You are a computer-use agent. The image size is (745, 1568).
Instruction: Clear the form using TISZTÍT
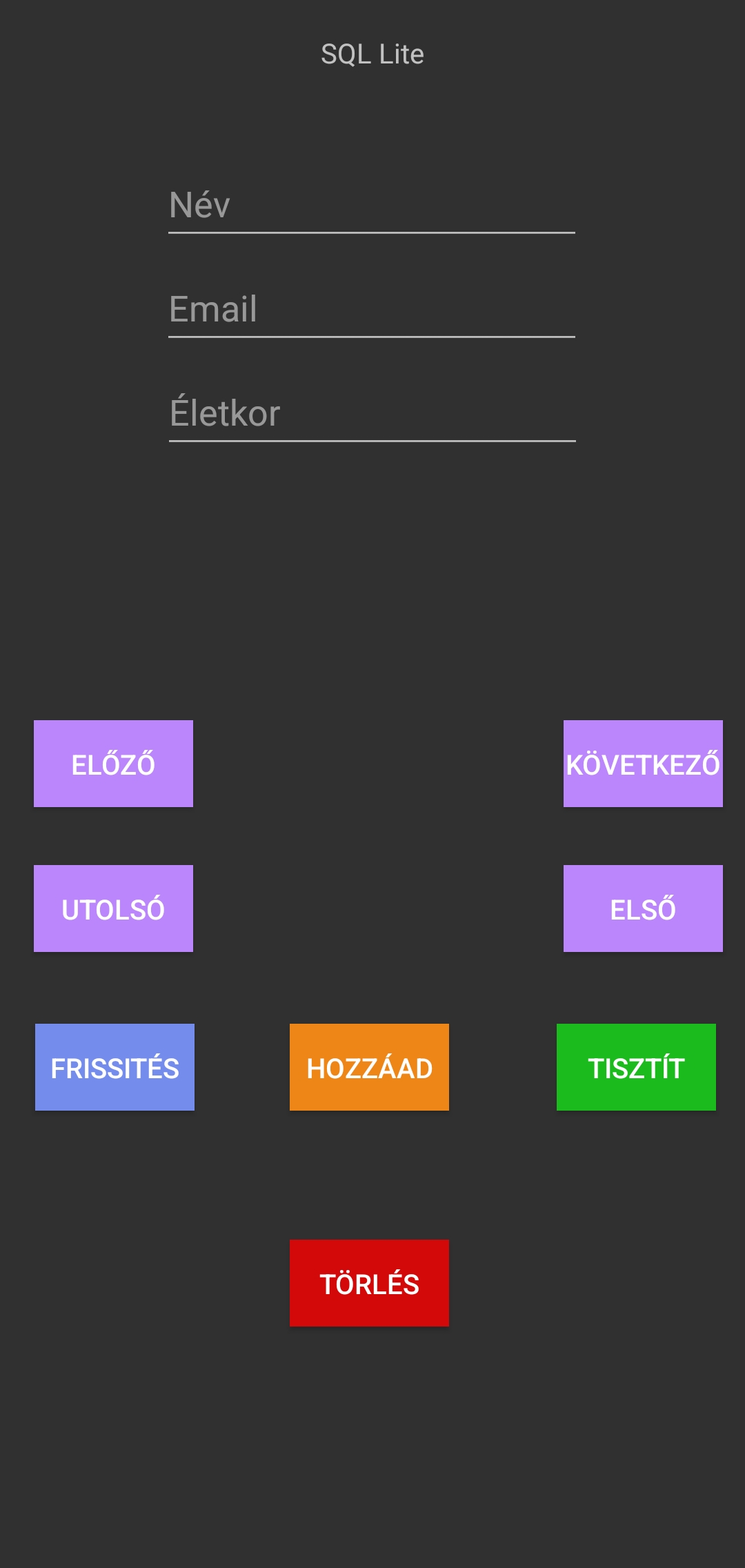point(635,1067)
